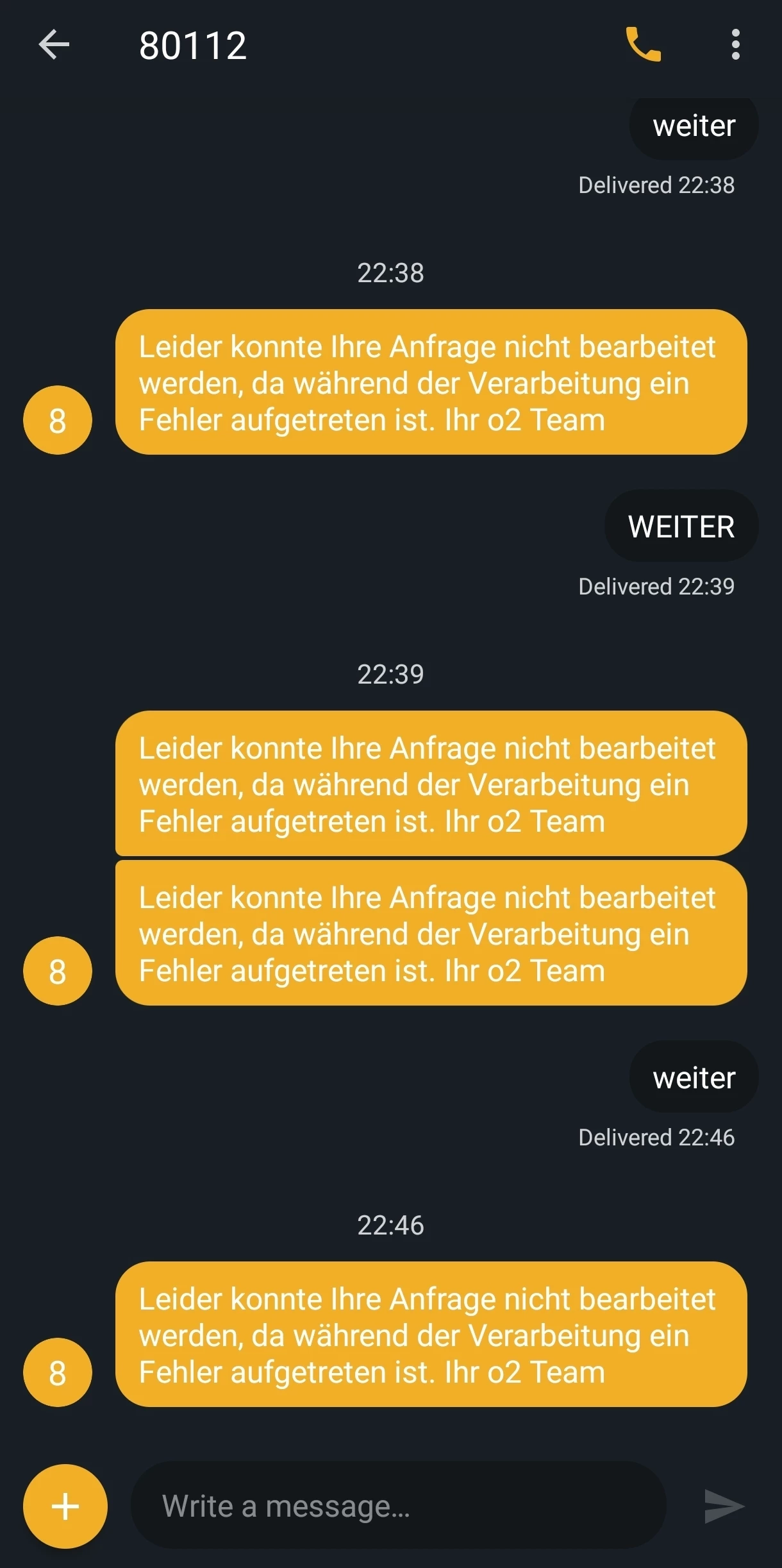This screenshot has width=782, height=1568.
Task: Call the number 80112
Action: (643, 45)
